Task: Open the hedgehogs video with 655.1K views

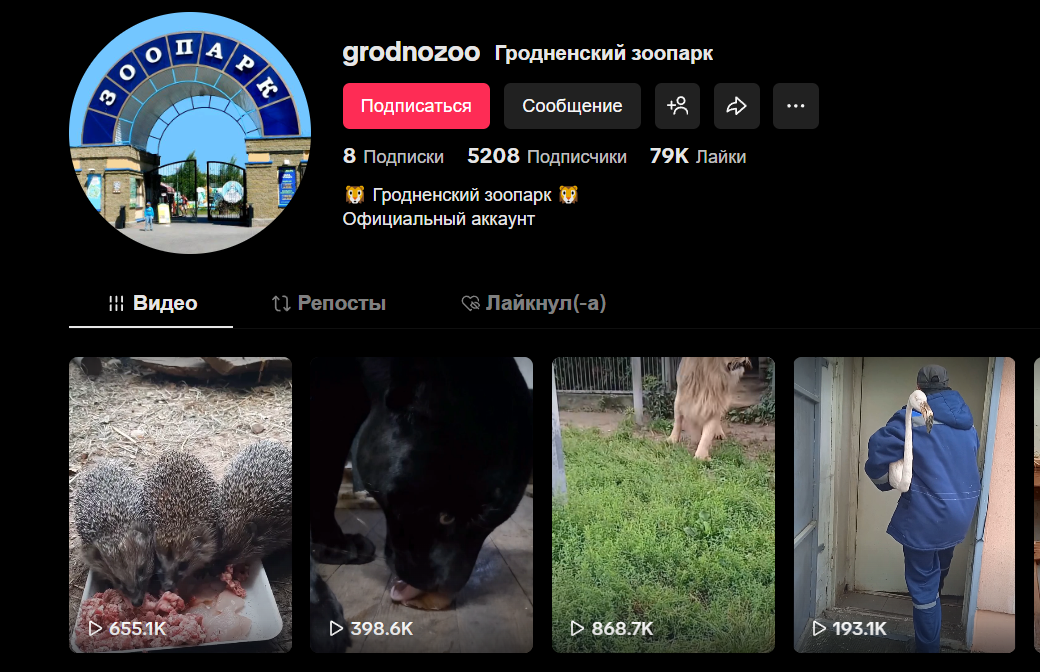Action: coord(180,505)
